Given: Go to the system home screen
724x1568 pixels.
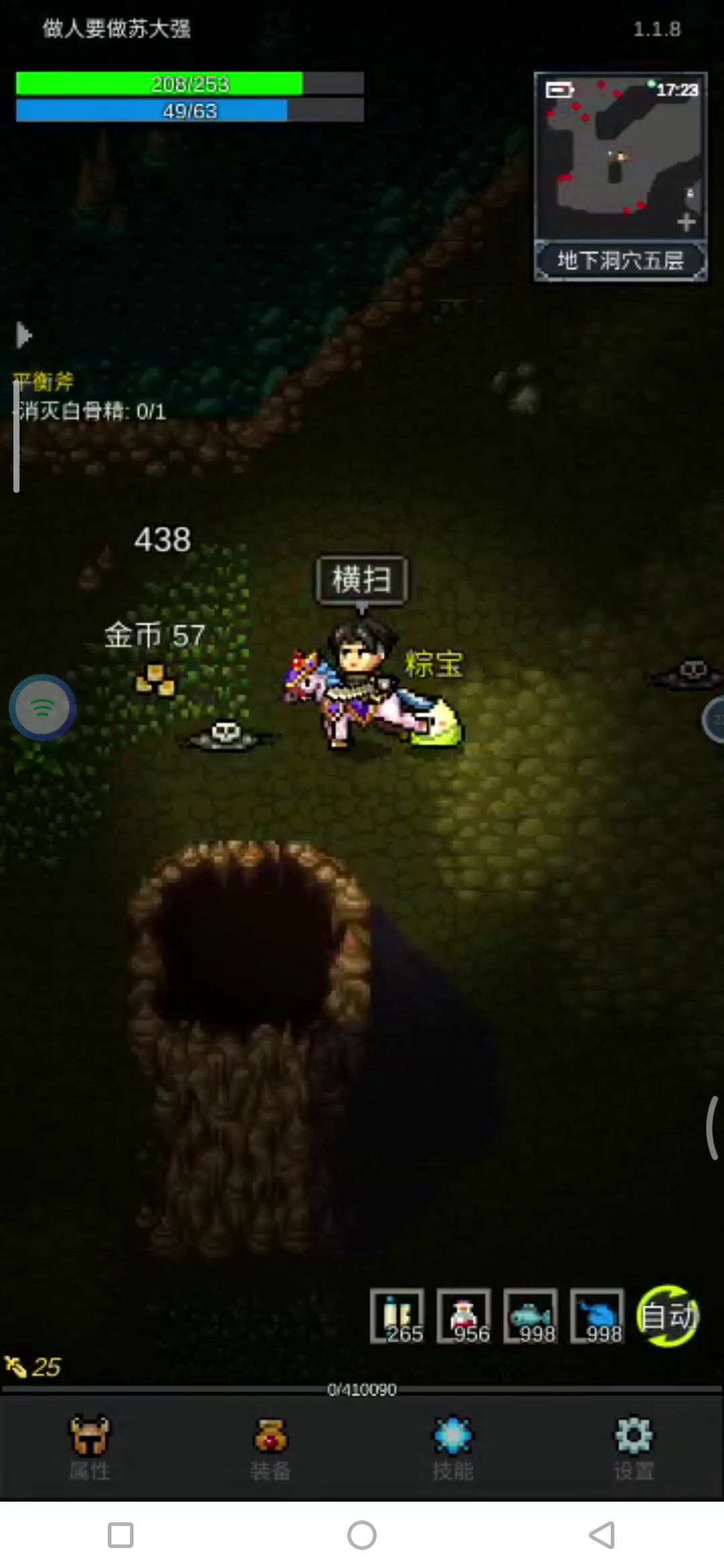Looking at the screenshot, I should (x=362, y=1535).
